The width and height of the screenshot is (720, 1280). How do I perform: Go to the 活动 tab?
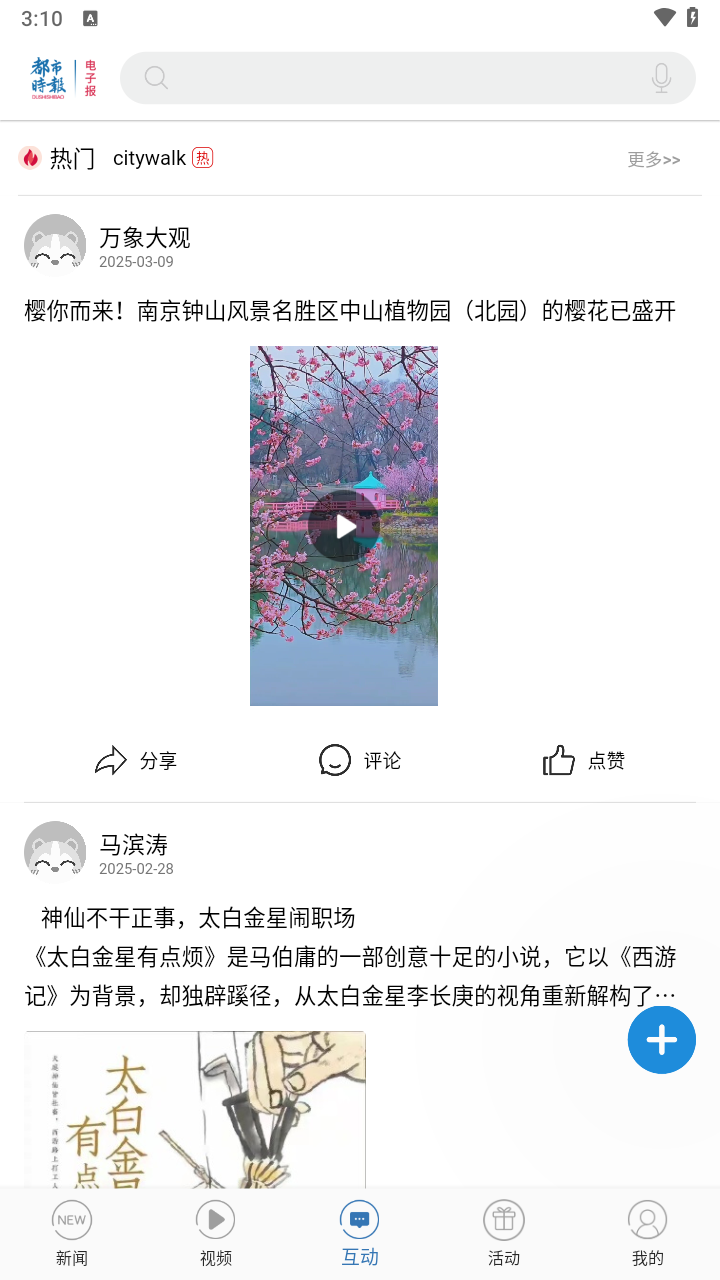(504, 1233)
